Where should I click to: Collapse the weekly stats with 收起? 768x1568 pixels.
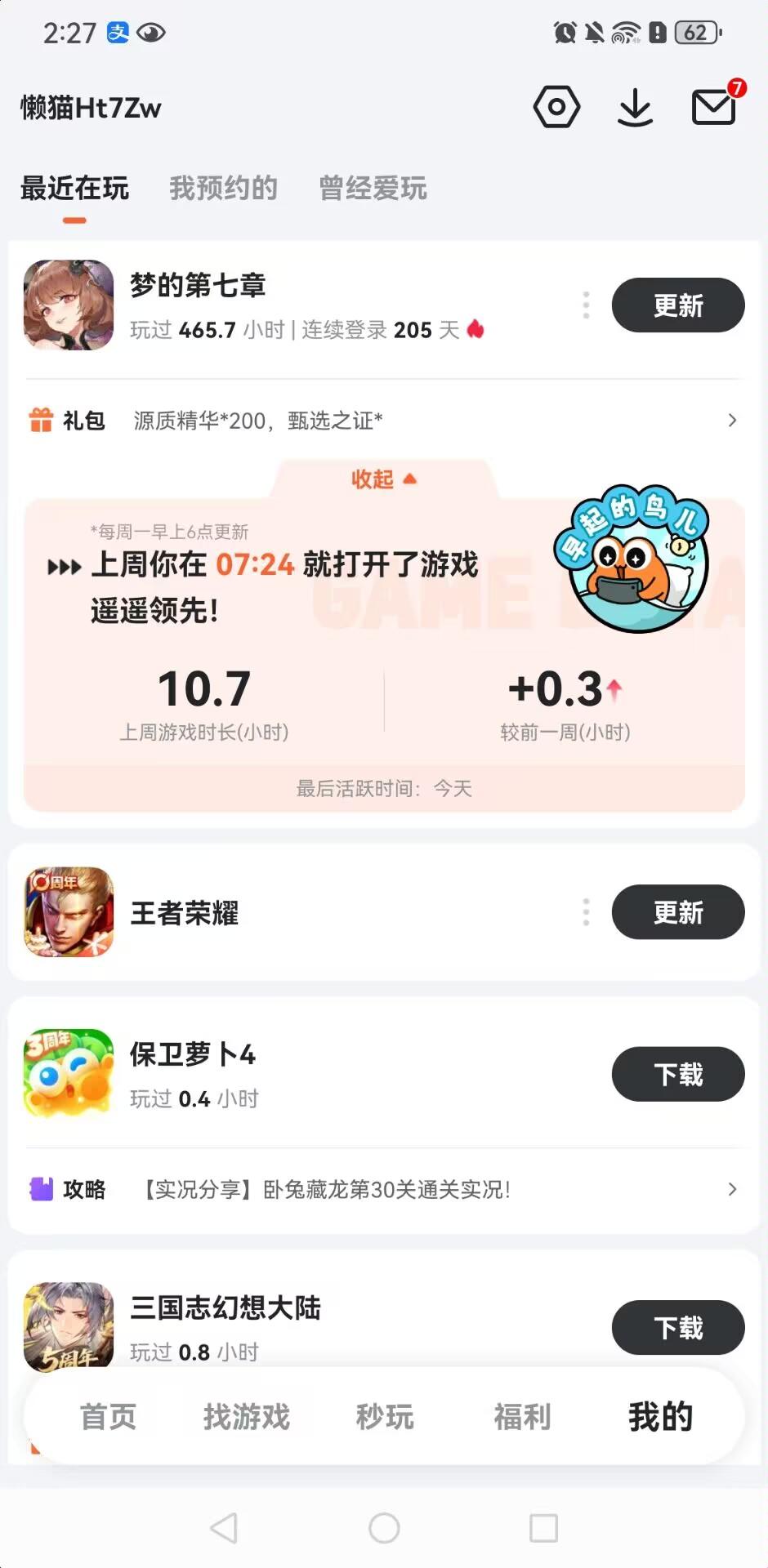384,479
